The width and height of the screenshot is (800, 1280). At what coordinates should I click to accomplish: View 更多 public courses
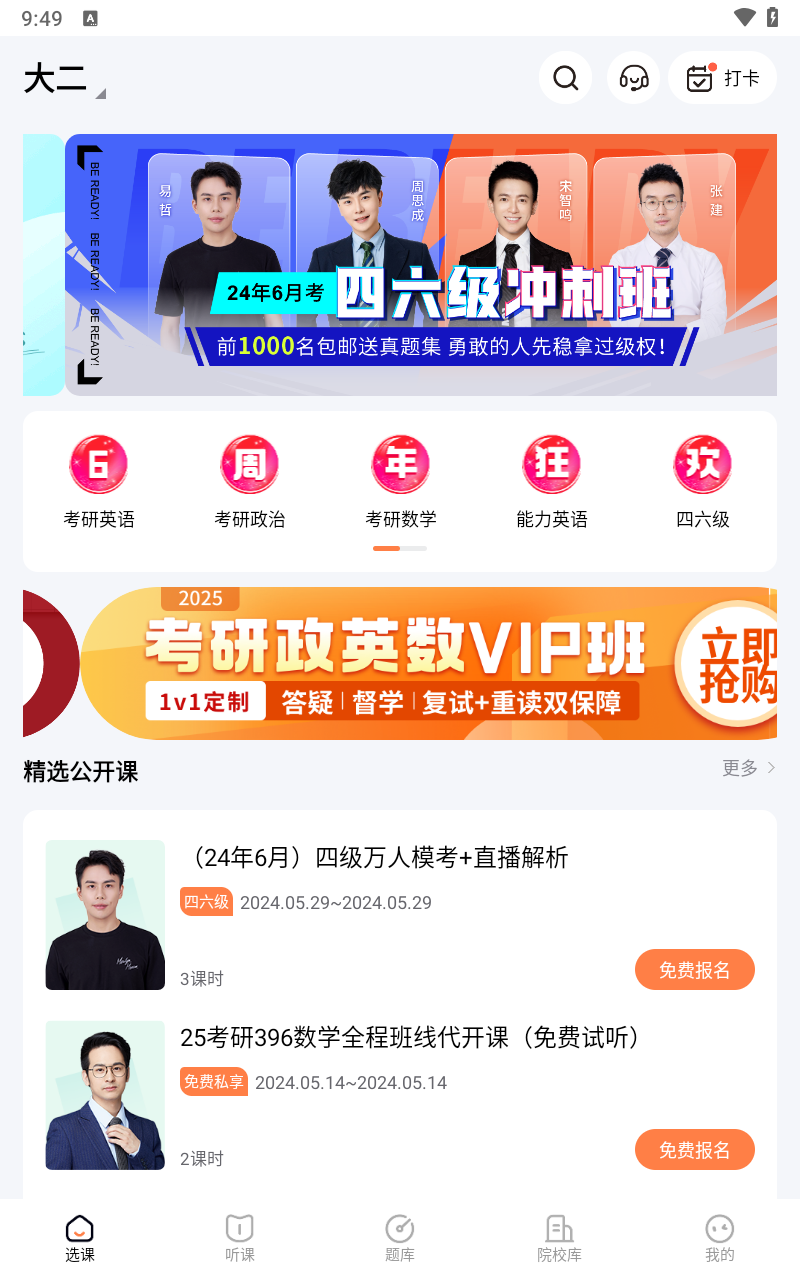748,768
